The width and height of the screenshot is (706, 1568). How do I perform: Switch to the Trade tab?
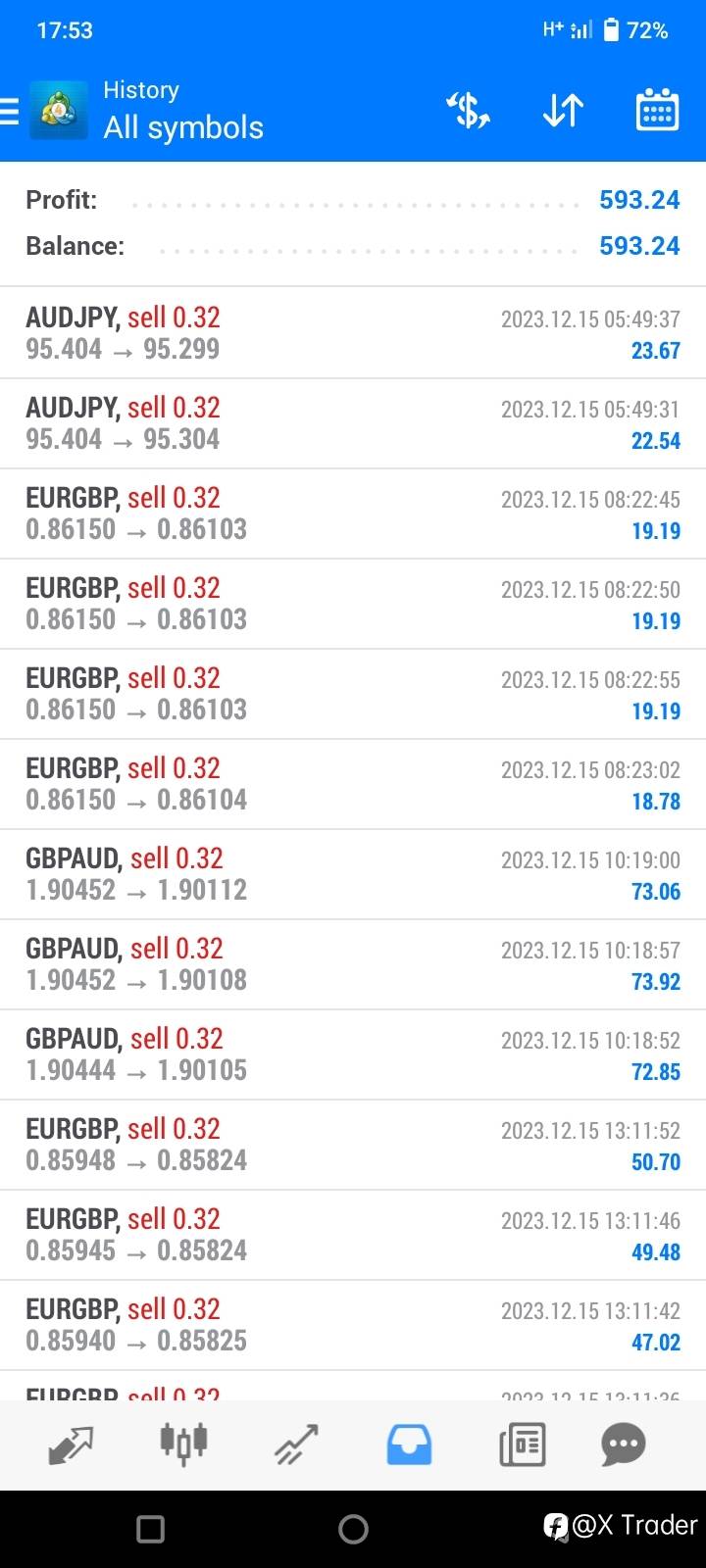click(x=296, y=1445)
